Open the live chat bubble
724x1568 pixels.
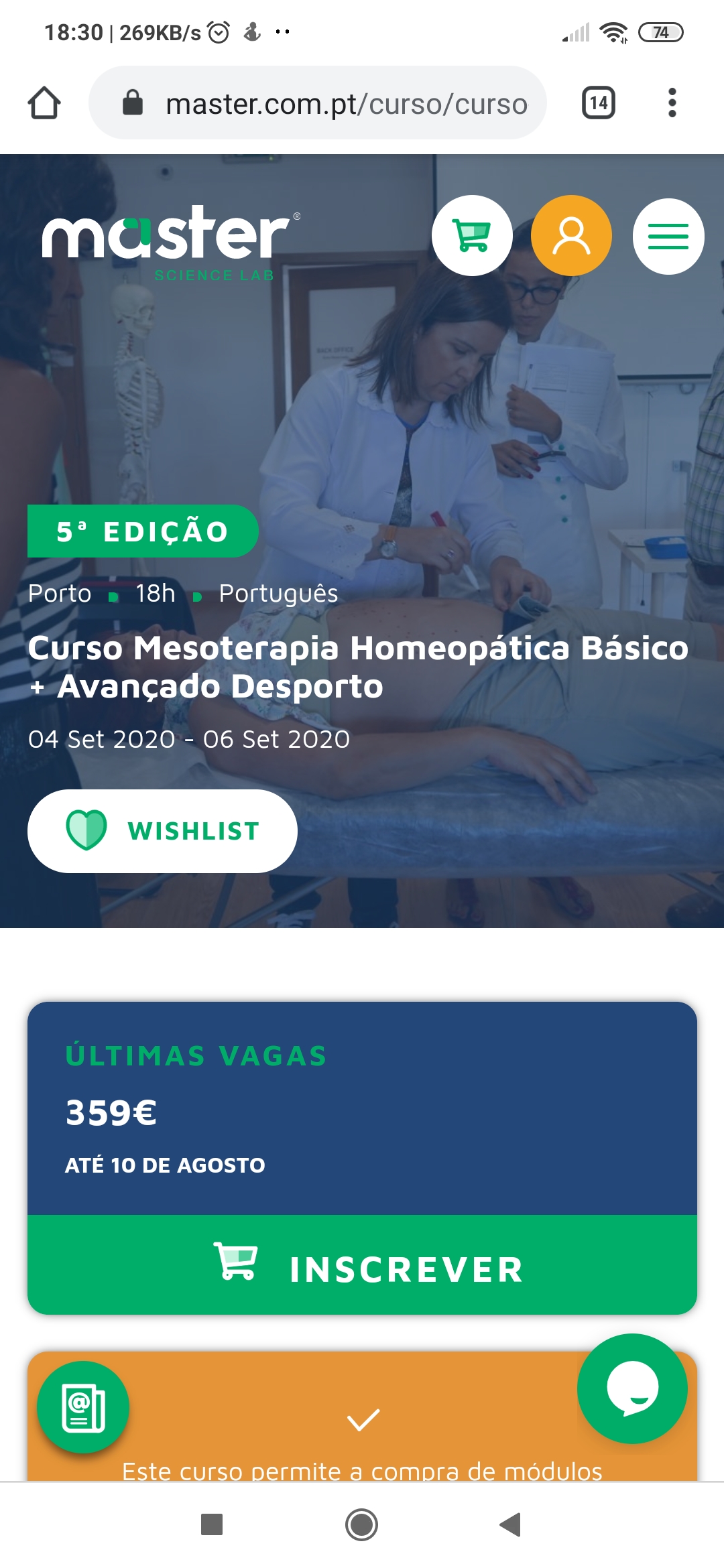pyautogui.click(x=632, y=1388)
